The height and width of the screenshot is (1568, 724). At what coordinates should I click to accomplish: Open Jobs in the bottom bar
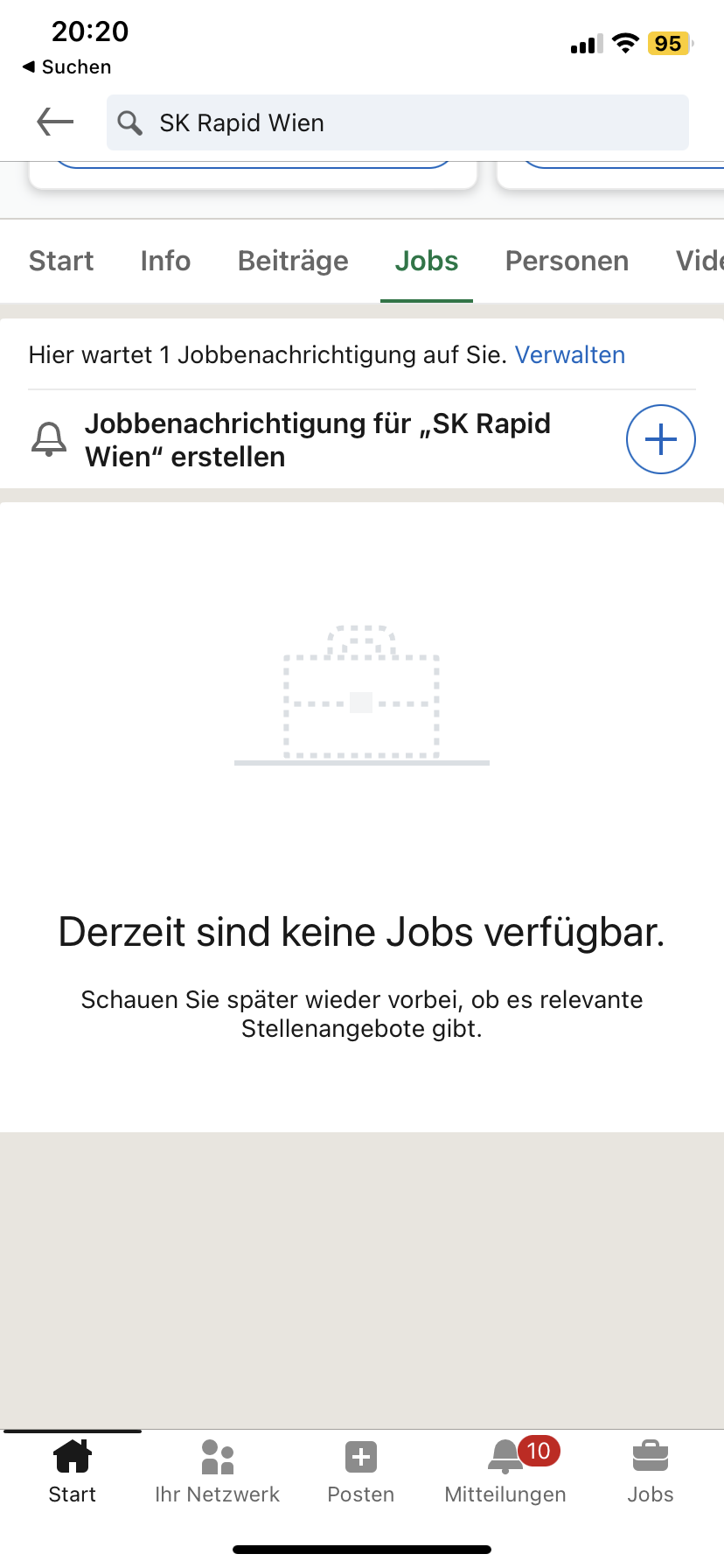coord(650,1472)
